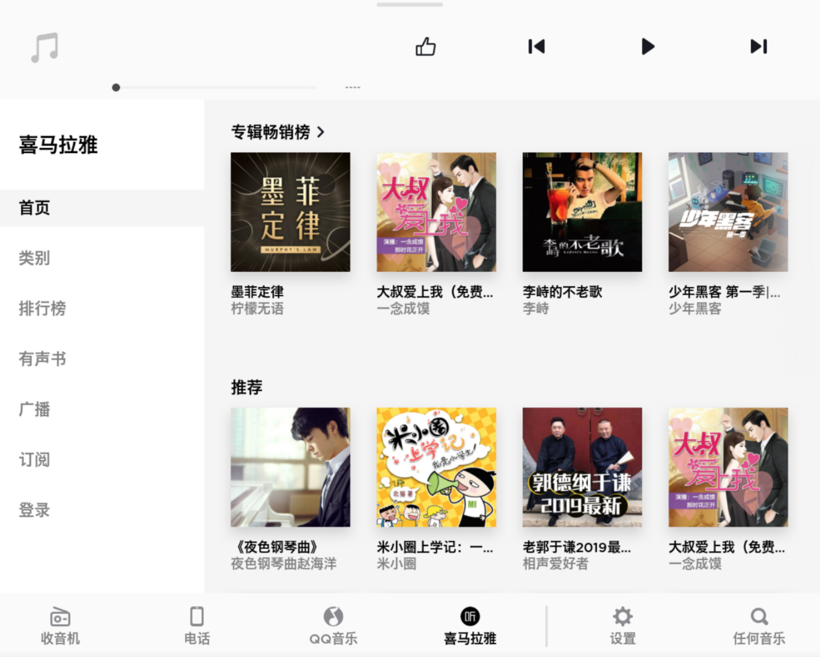Start playback with the play button
The height and width of the screenshot is (657, 820).
[648, 46]
